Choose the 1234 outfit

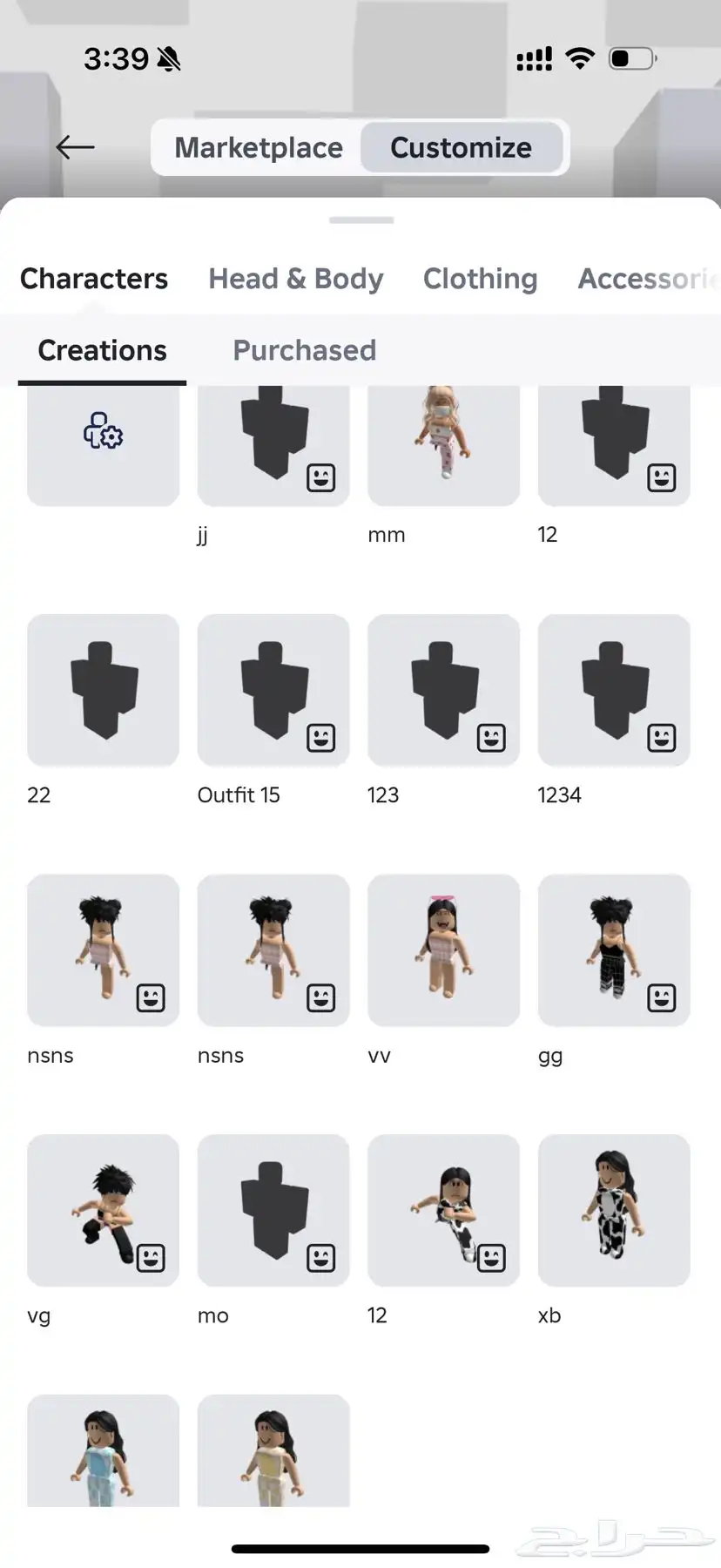pyautogui.click(x=614, y=690)
